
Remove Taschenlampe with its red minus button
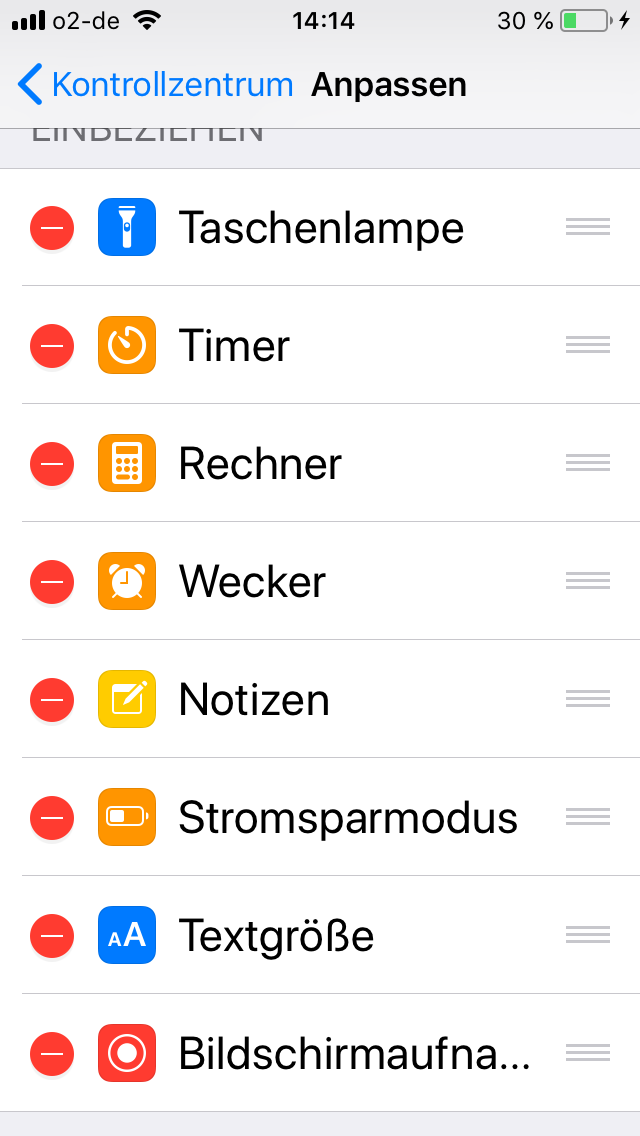pos(52,228)
